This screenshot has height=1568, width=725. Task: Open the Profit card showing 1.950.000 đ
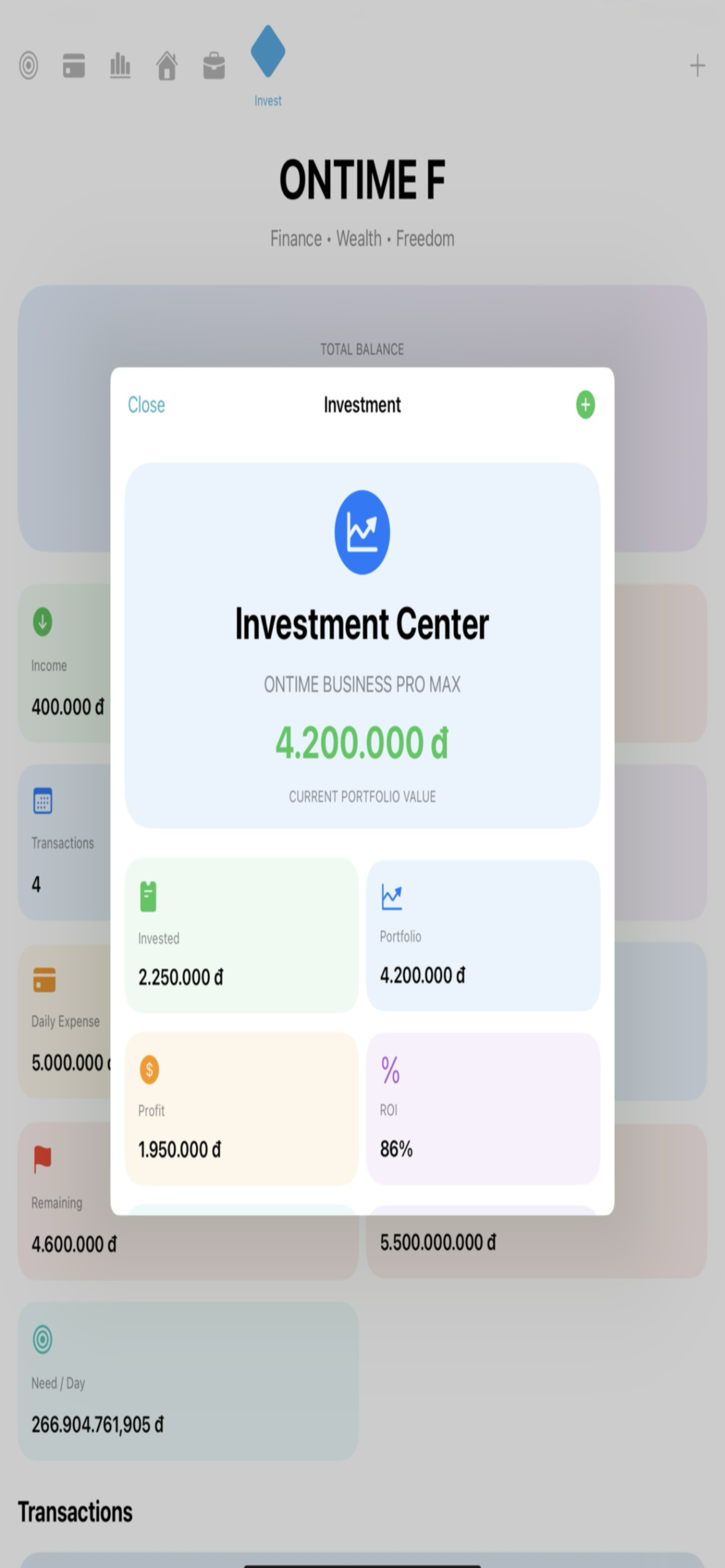pos(241,1109)
